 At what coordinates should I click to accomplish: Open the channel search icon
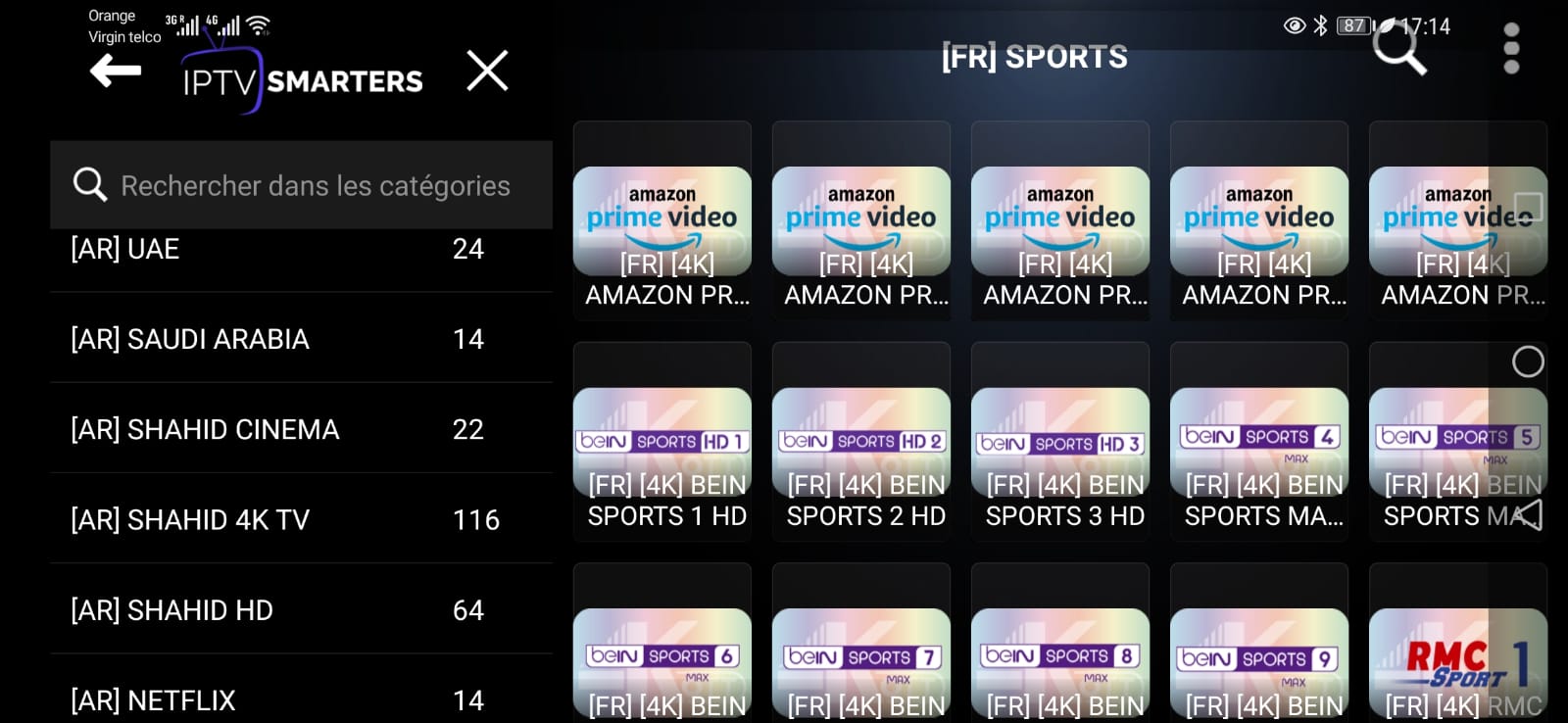(x=1399, y=49)
